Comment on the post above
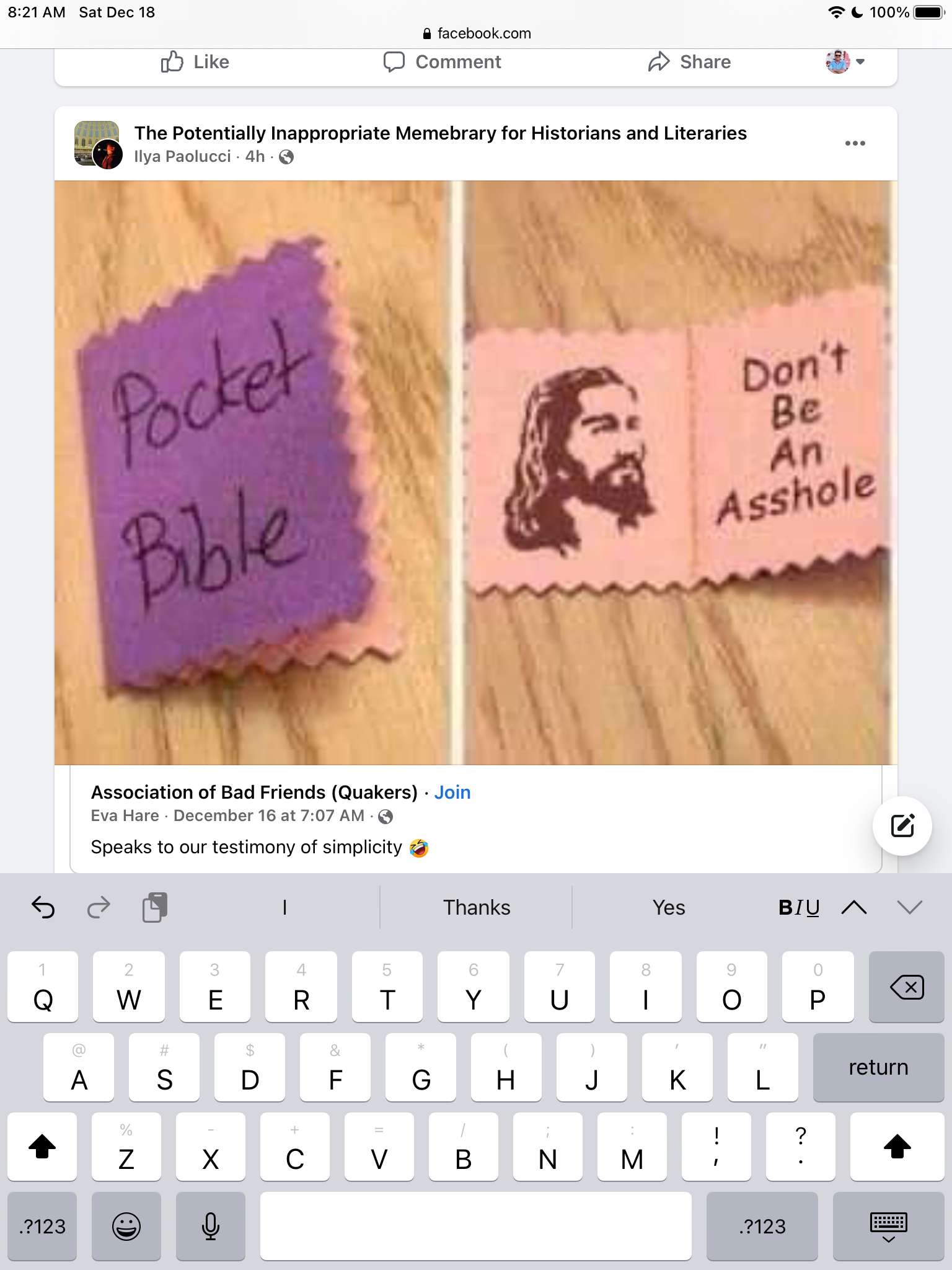Image resolution: width=952 pixels, height=1270 pixels. (442, 62)
